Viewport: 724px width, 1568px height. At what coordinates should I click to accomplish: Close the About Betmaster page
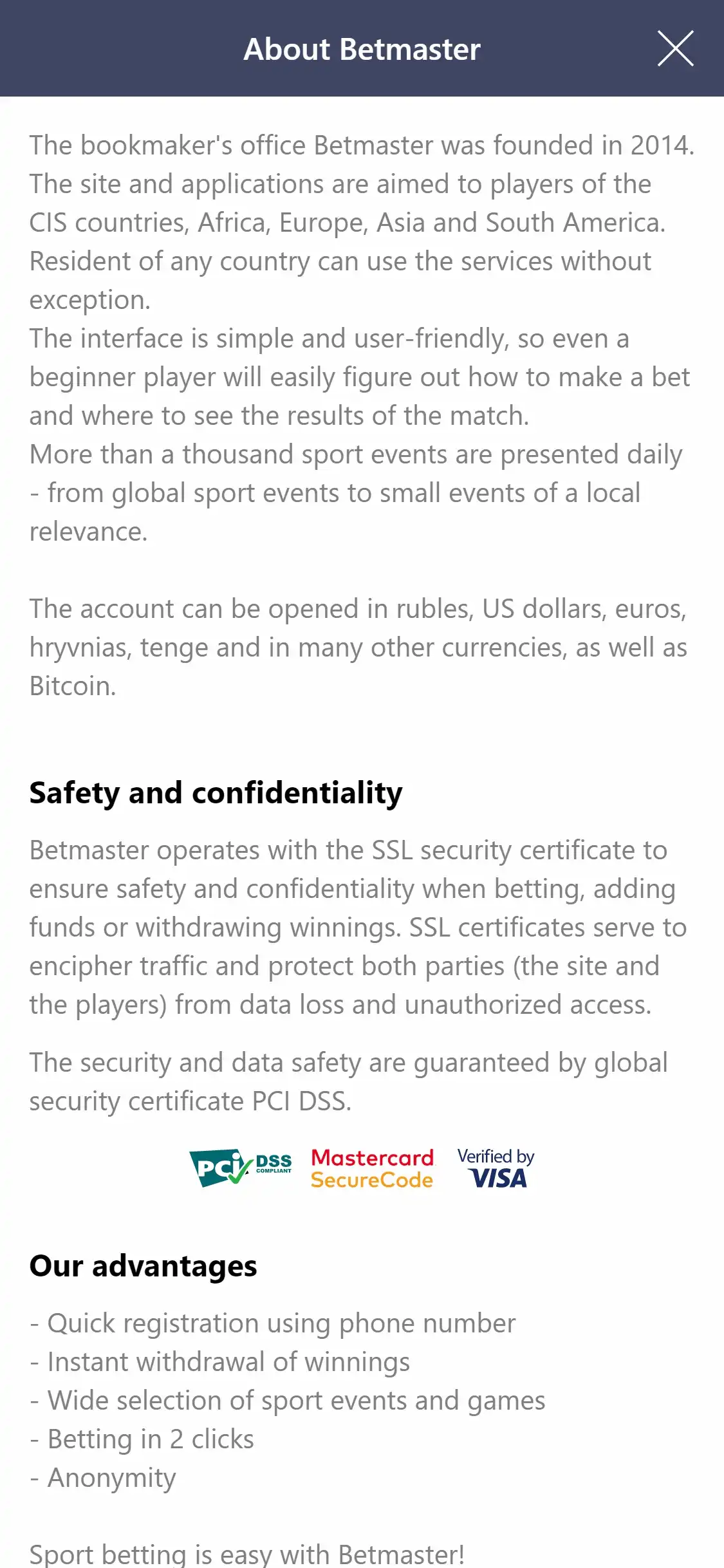[675, 48]
